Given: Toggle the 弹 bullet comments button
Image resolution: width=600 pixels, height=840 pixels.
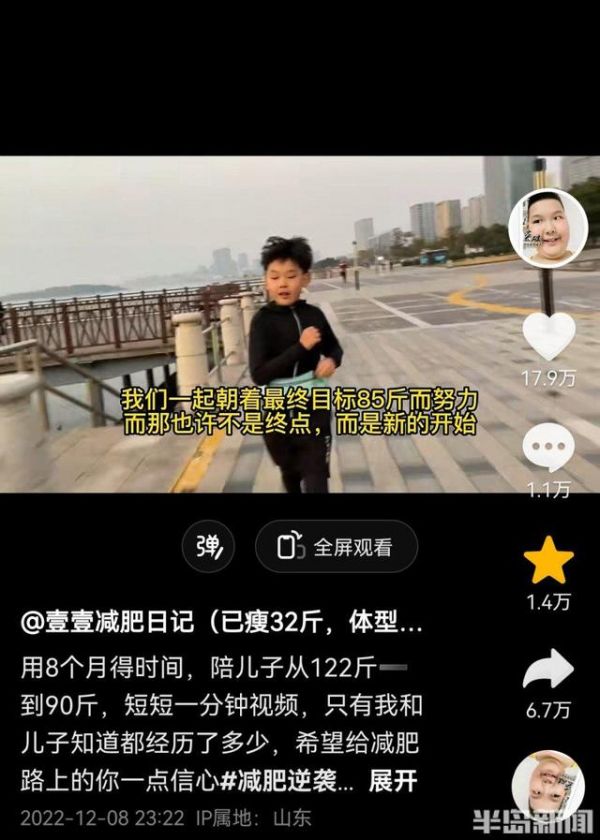Looking at the screenshot, I should pyautogui.click(x=208, y=546).
